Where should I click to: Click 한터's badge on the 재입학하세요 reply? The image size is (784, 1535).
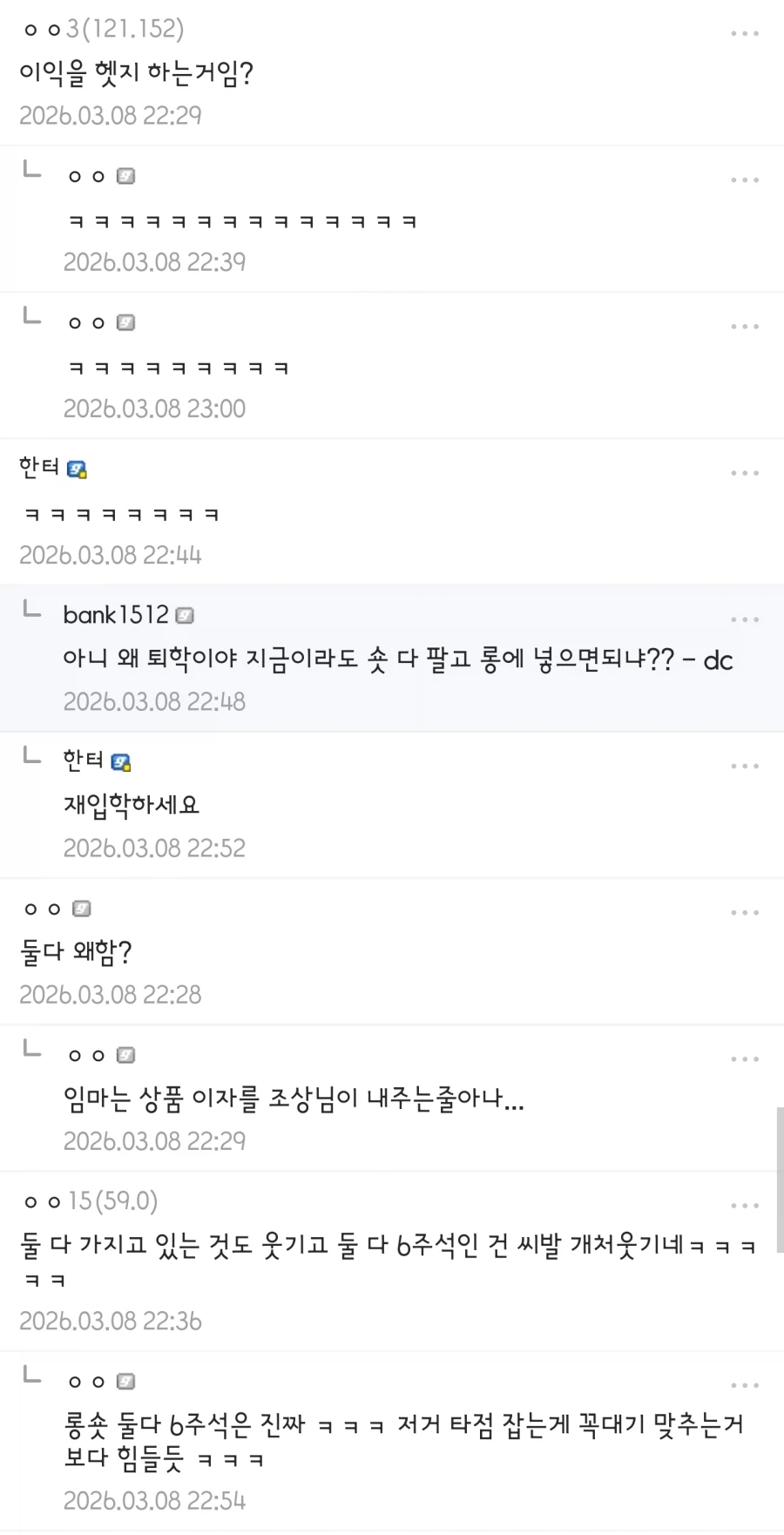pos(122,760)
